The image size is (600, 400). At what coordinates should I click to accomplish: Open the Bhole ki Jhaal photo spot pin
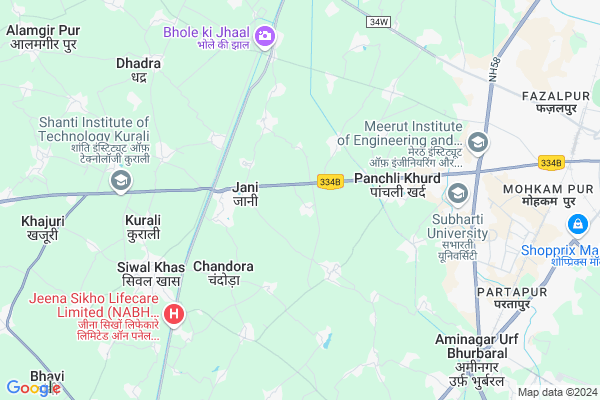pyautogui.click(x=265, y=37)
